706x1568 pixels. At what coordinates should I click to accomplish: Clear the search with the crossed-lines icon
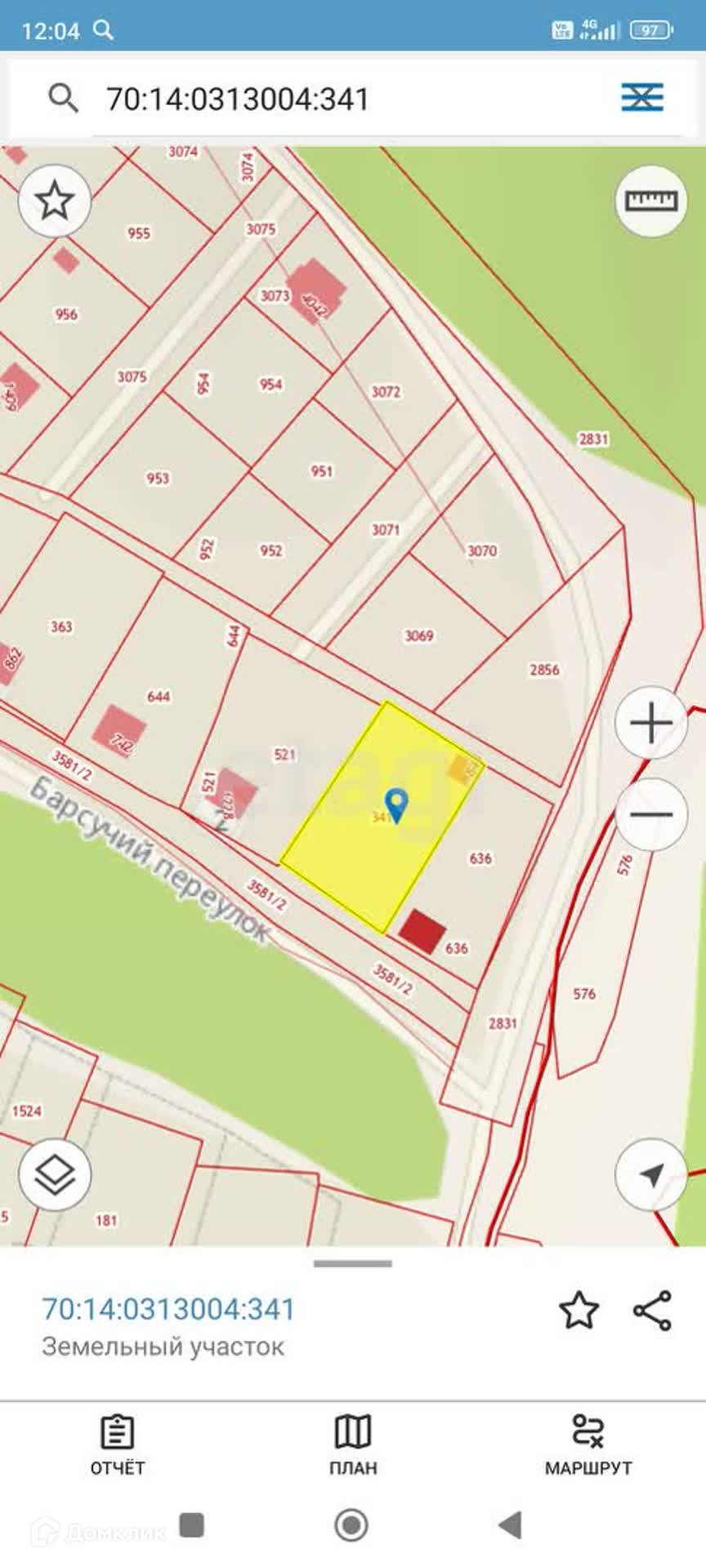click(x=642, y=98)
